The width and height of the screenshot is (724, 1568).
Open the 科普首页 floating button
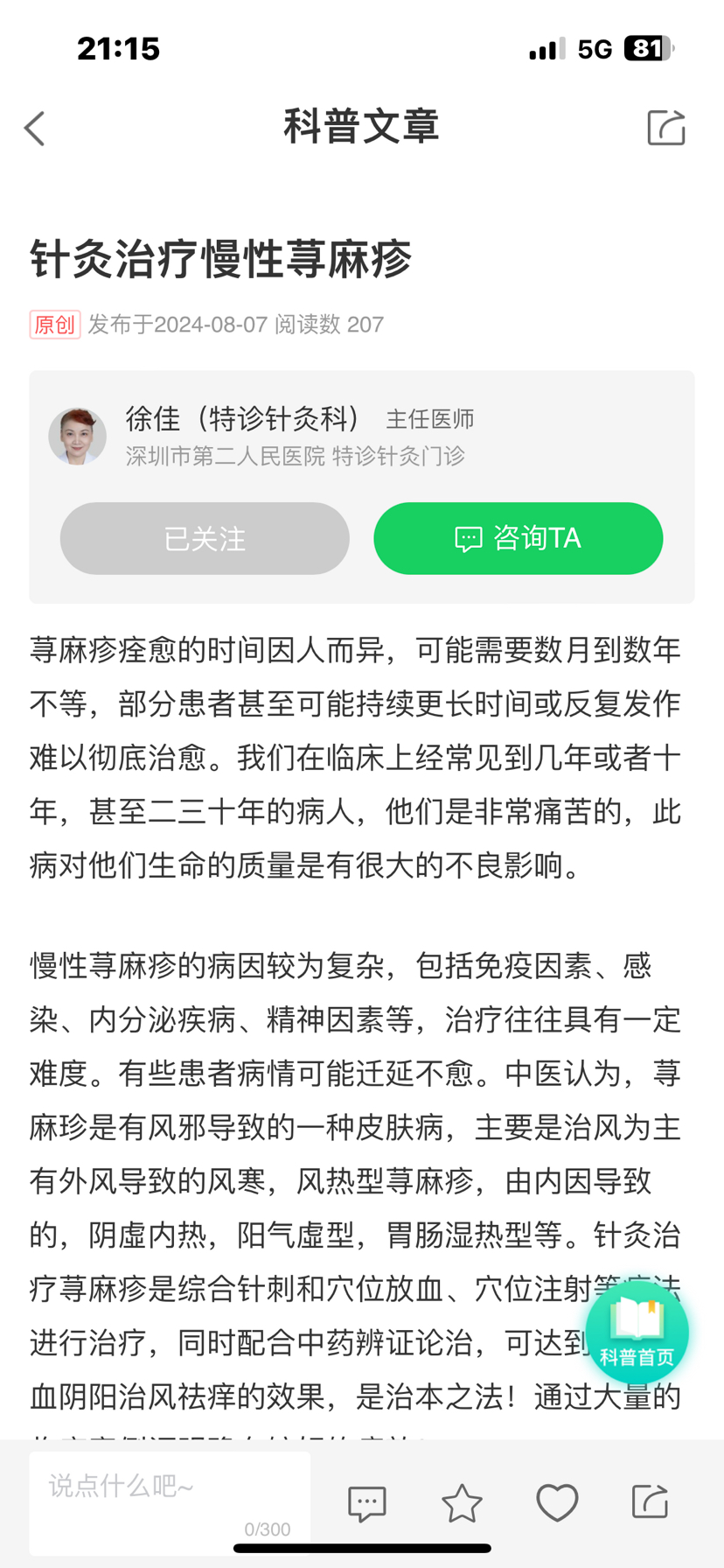tap(637, 1332)
